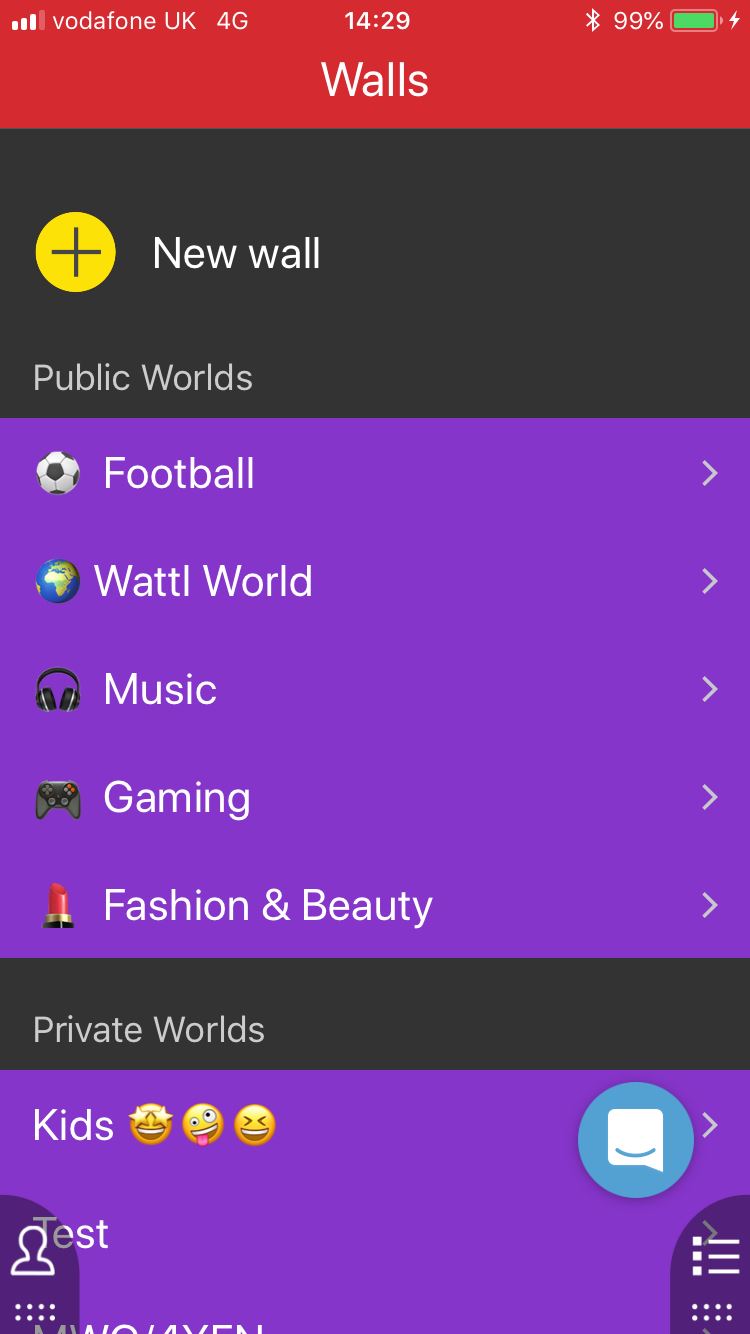Open the Test private world
750x1334 pixels.
[375, 1233]
